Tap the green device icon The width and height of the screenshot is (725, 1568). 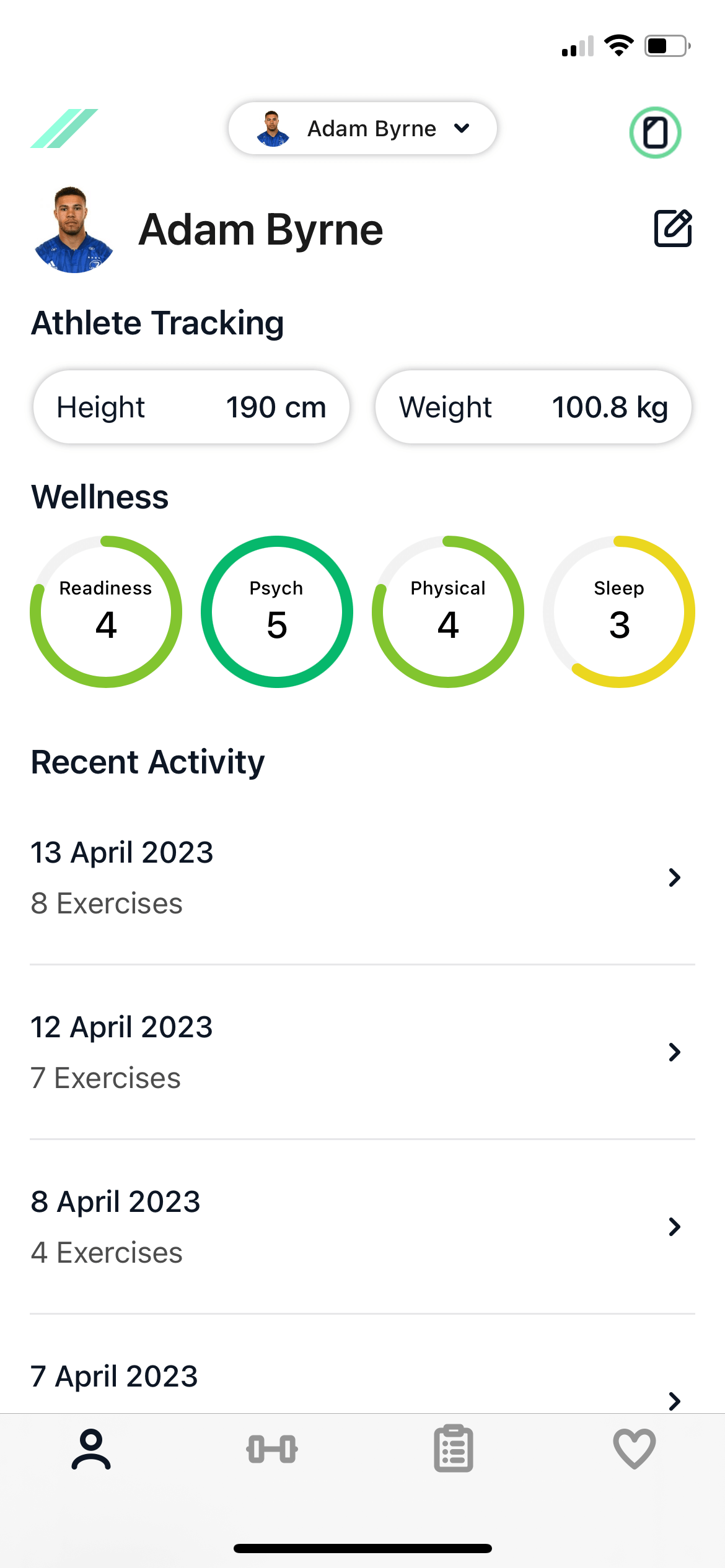pos(655,133)
